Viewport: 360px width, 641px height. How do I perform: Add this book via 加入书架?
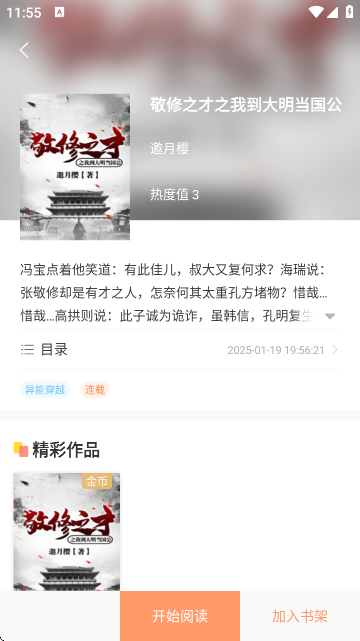[x=300, y=616]
